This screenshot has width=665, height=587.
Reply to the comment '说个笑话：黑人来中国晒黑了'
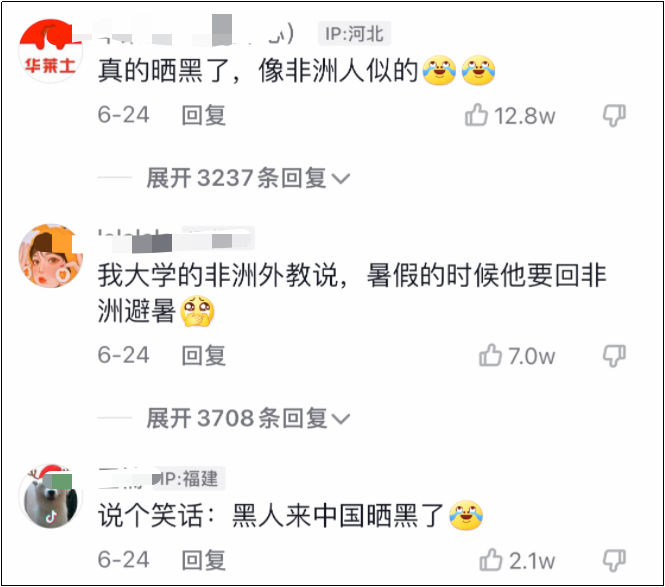tap(203, 559)
